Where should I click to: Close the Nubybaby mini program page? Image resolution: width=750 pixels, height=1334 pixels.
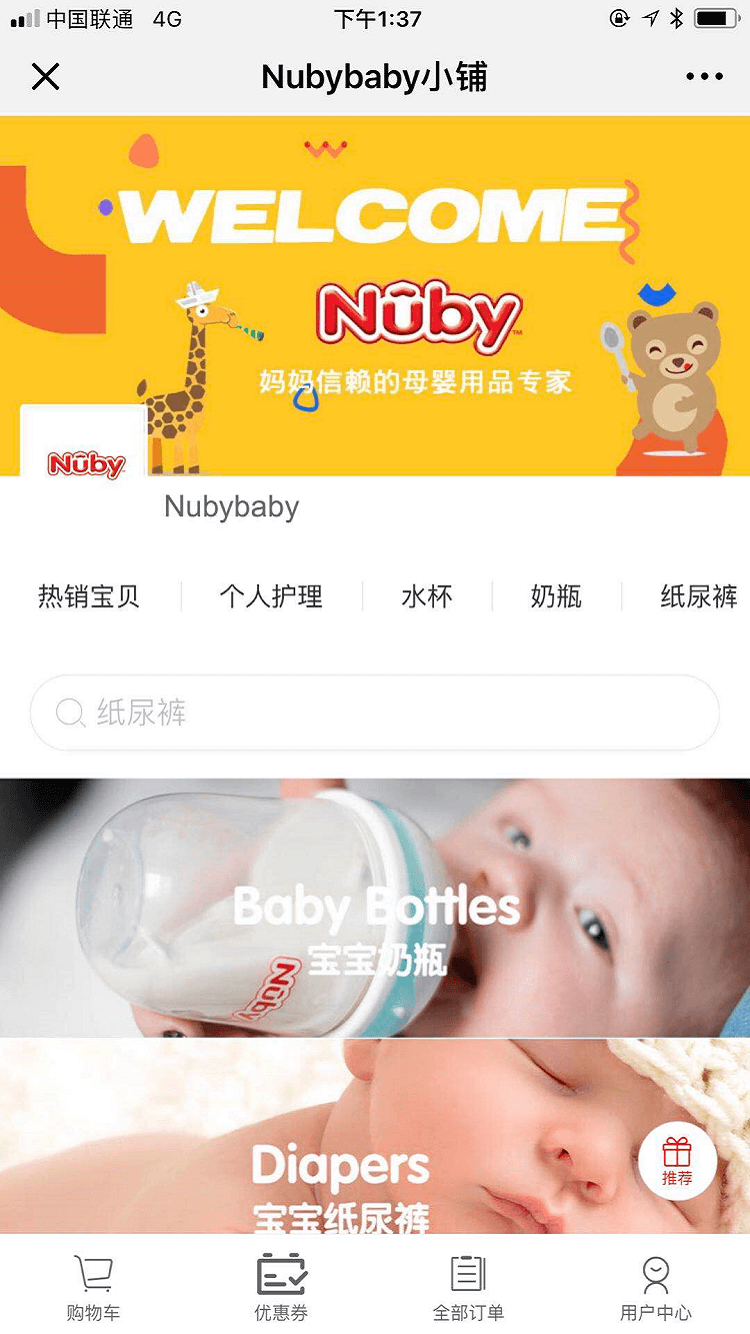[x=46, y=77]
